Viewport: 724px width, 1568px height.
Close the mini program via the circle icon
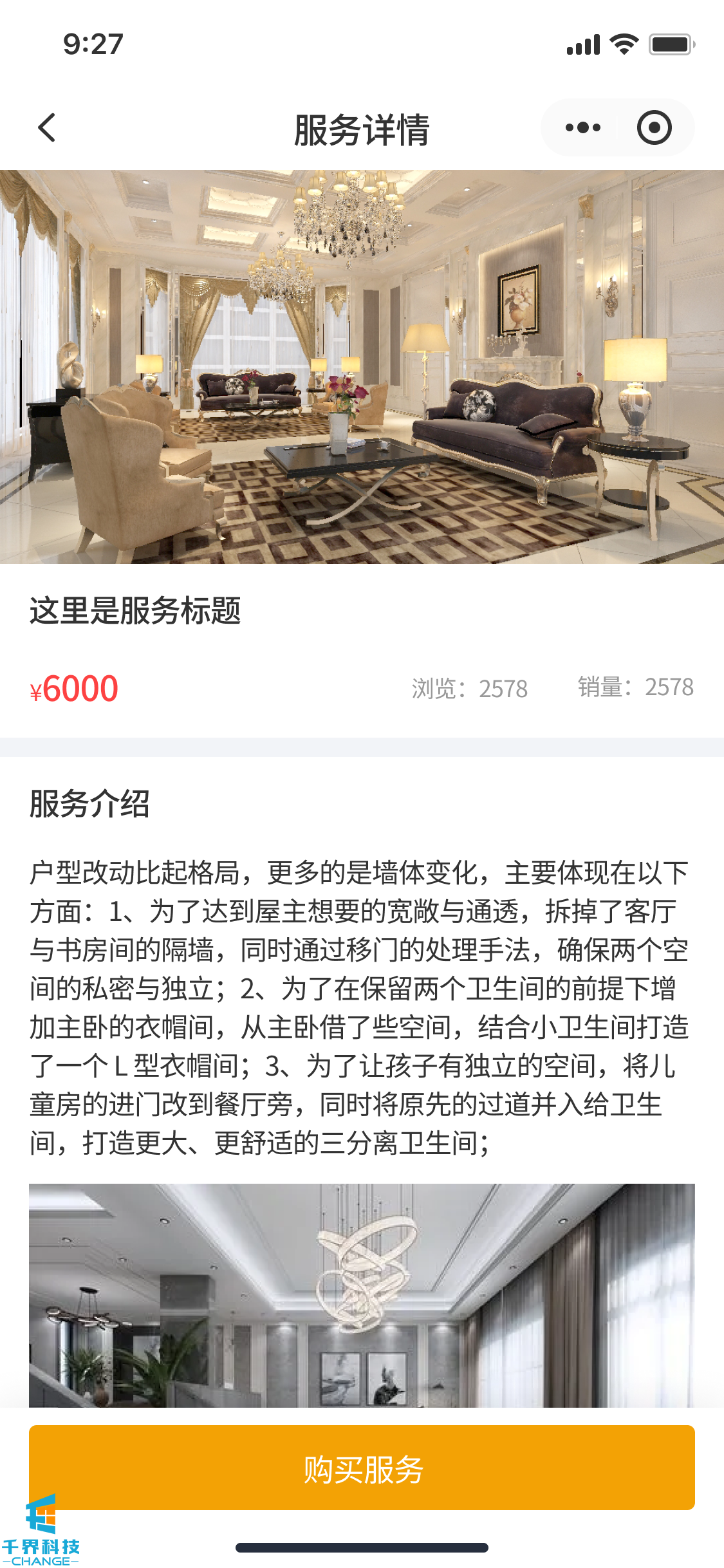tap(654, 127)
